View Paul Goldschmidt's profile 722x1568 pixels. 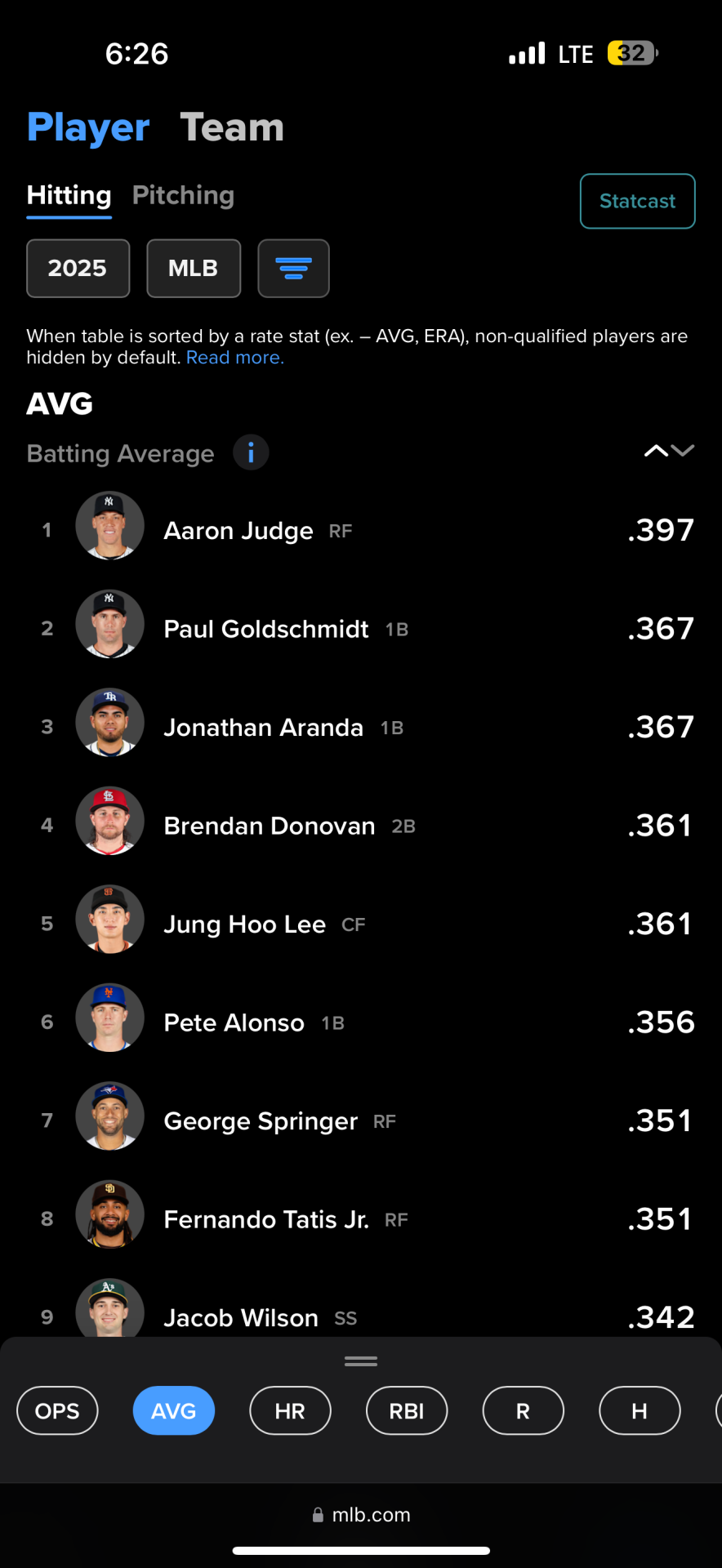tap(266, 629)
